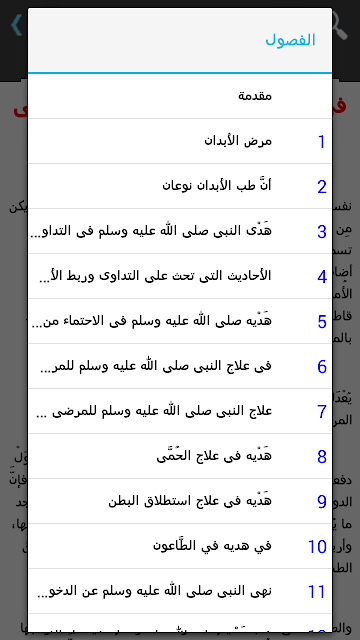Select chapter 9 علاج استطلاق البطن
The image size is (360, 640).
point(180,501)
